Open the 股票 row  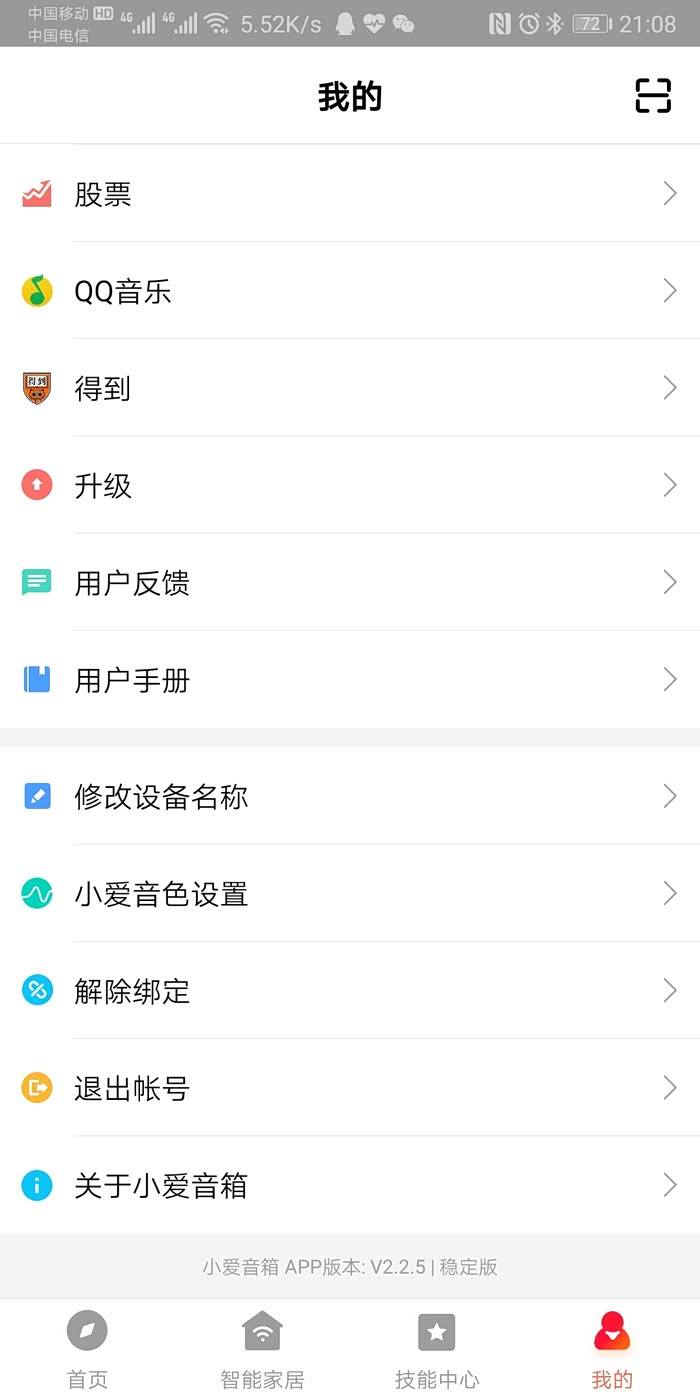pyautogui.click(x=350, y=194)
